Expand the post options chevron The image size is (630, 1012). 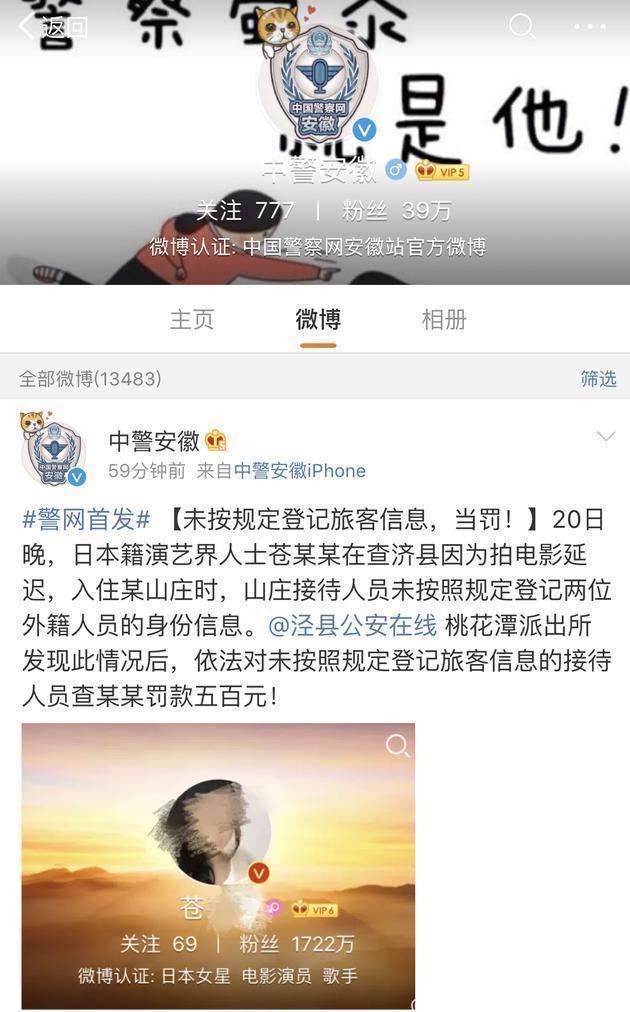605,437
